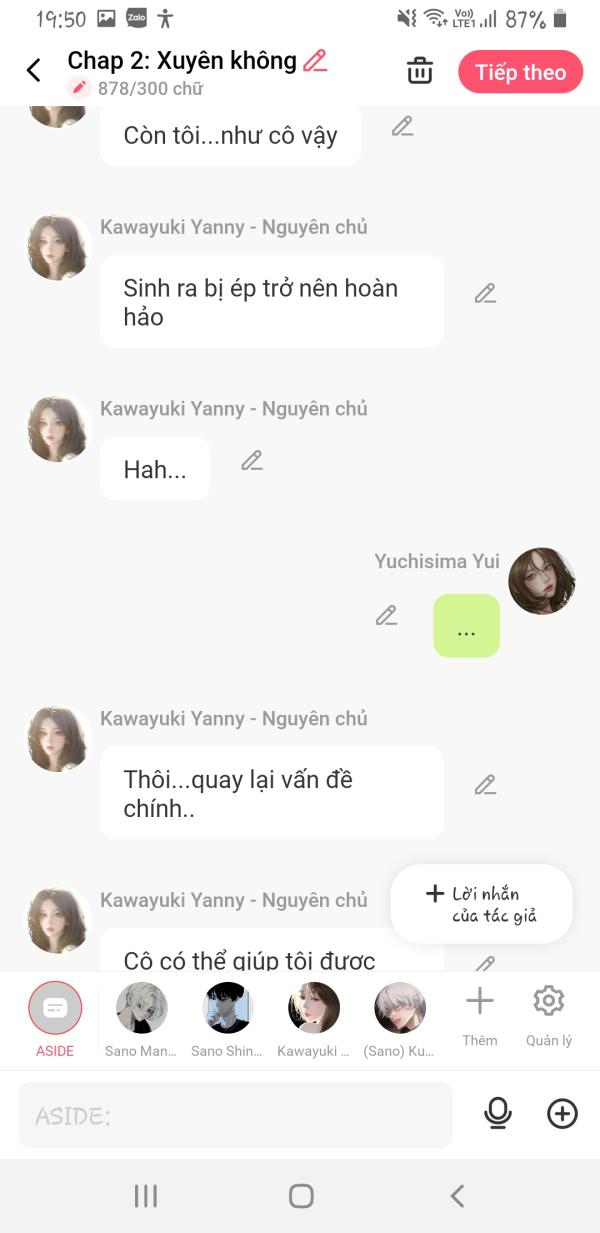Edit the "Hah..." message

click(252, 461)
